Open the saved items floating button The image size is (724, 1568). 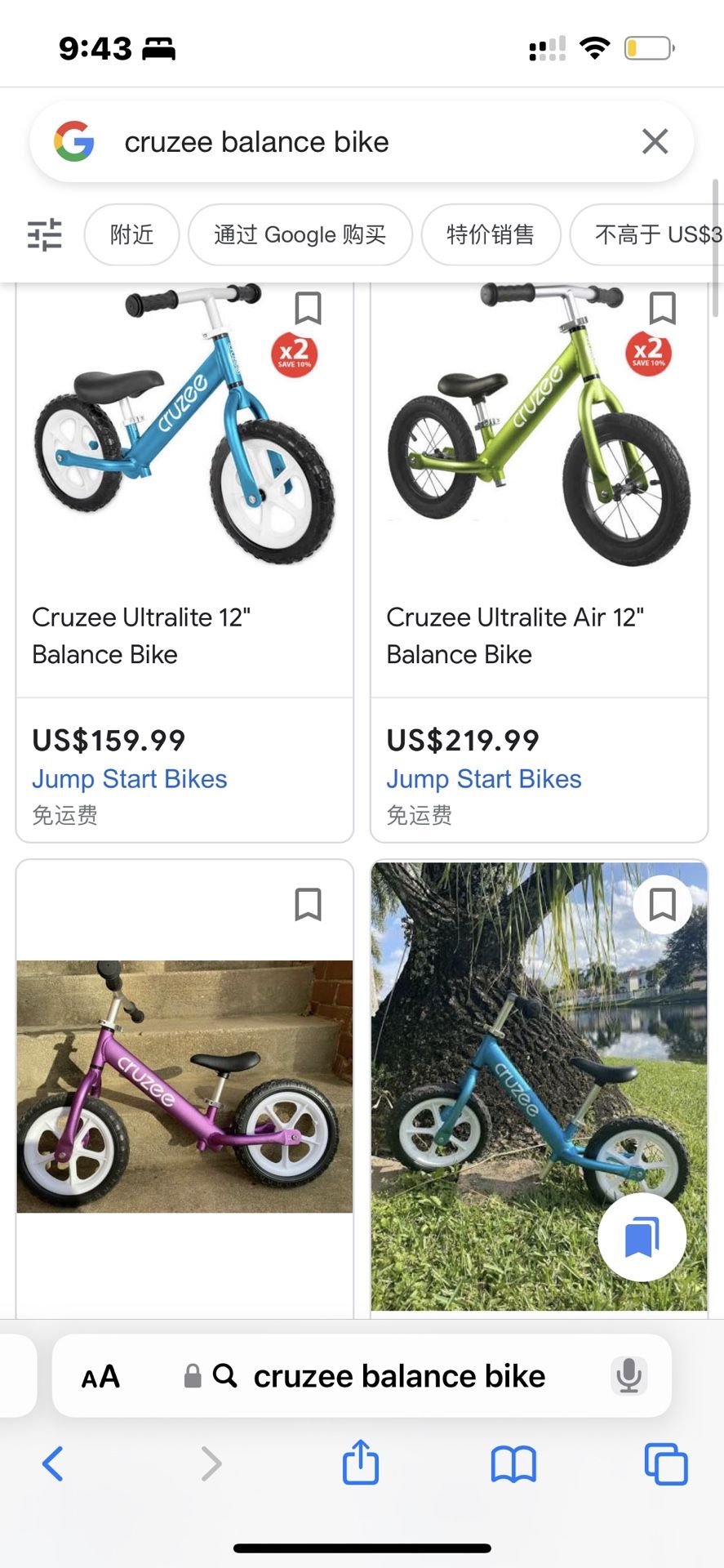coord(642,1237)
